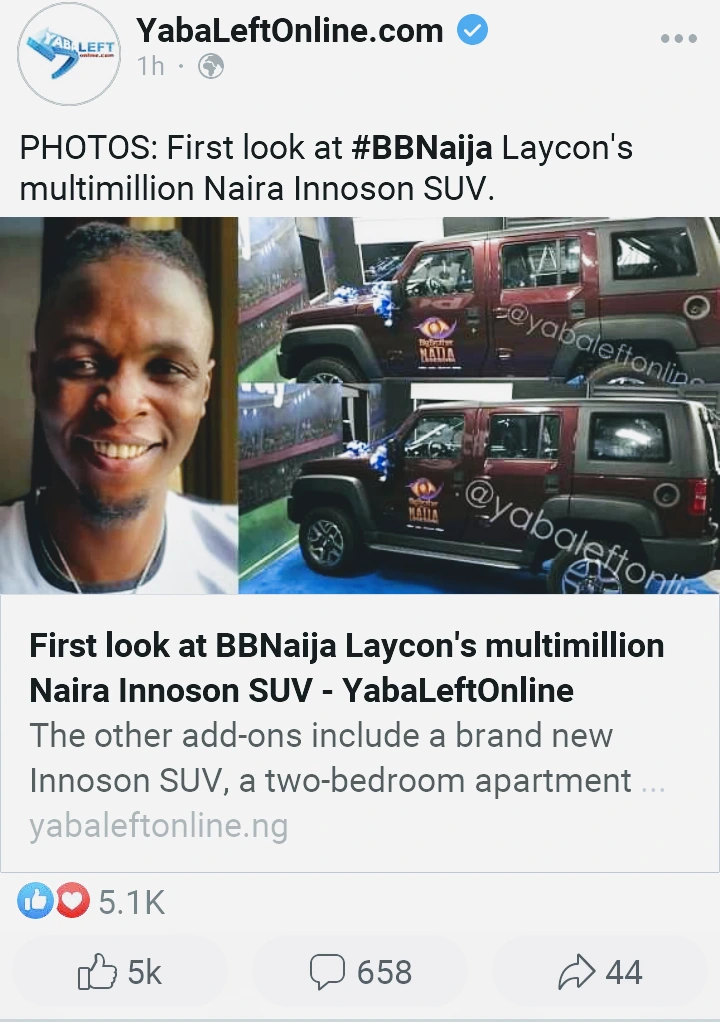
Task: Open the 658 comments
Action: [x=360, y=972]
